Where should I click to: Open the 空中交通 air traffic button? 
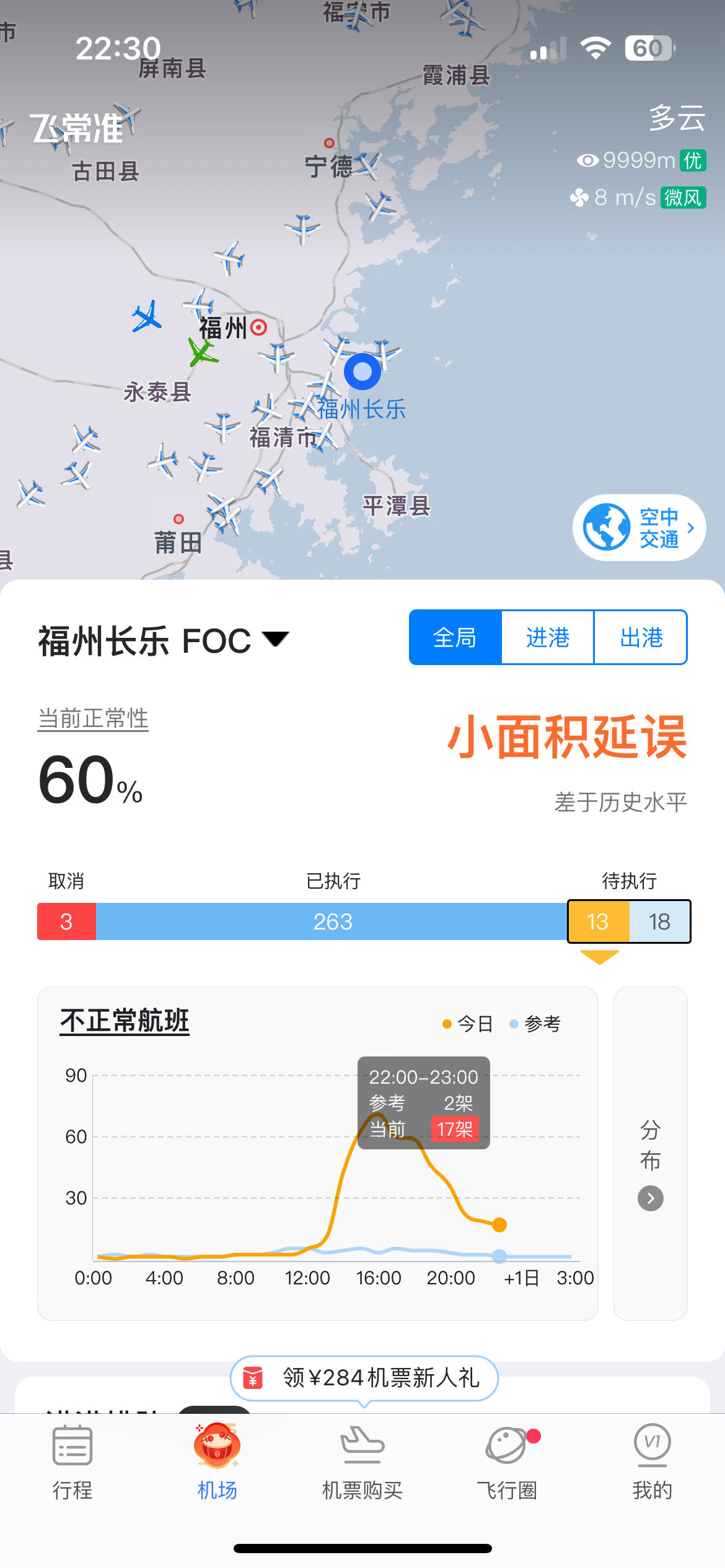click(x=639, y=528)
